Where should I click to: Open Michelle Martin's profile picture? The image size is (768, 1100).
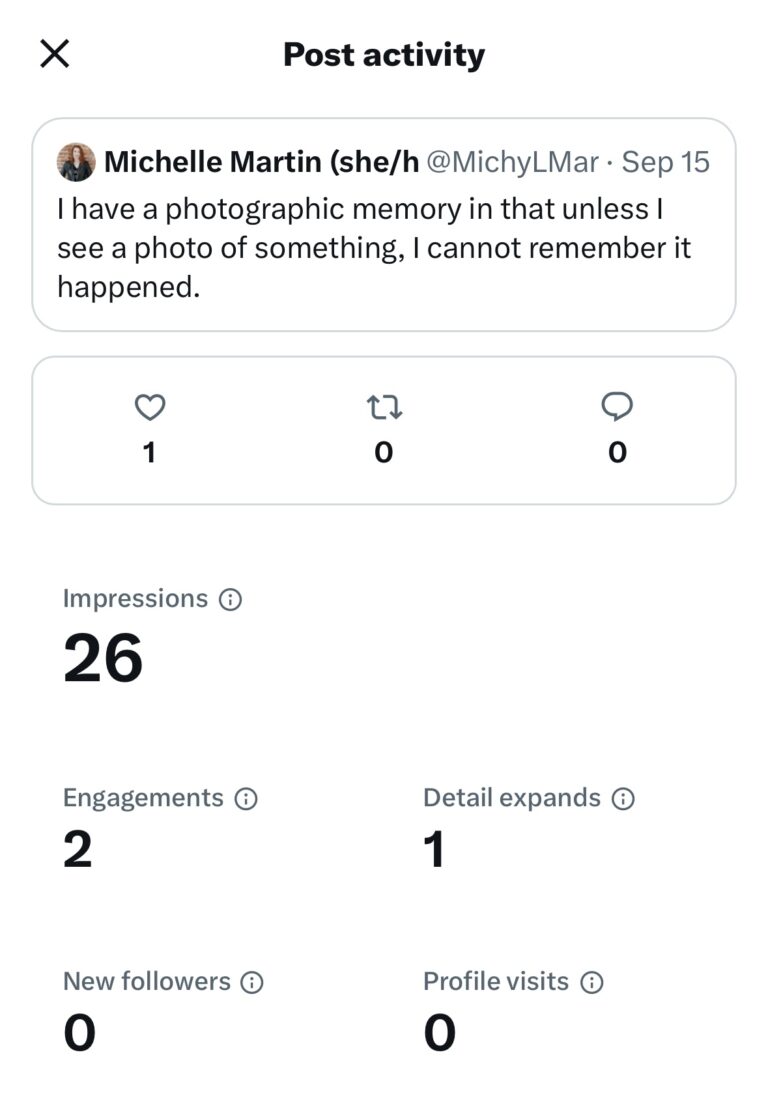[x=75, y=162]
